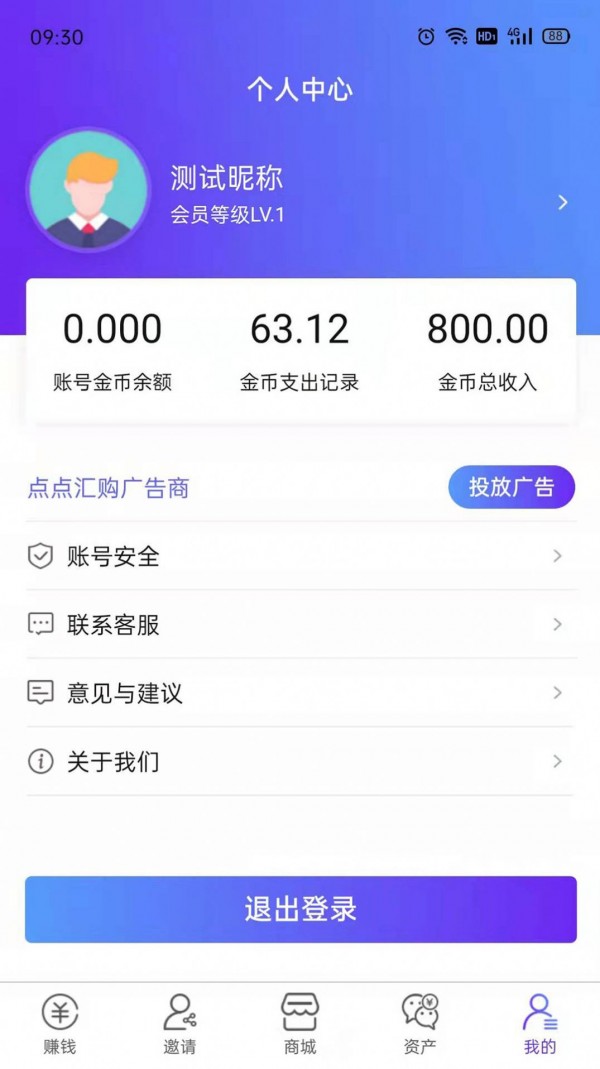Tap the 退出登录 button
Image resolution: width=600 pixels, height=1069 pixels.
pyautogui.click(x=300, y=909)
